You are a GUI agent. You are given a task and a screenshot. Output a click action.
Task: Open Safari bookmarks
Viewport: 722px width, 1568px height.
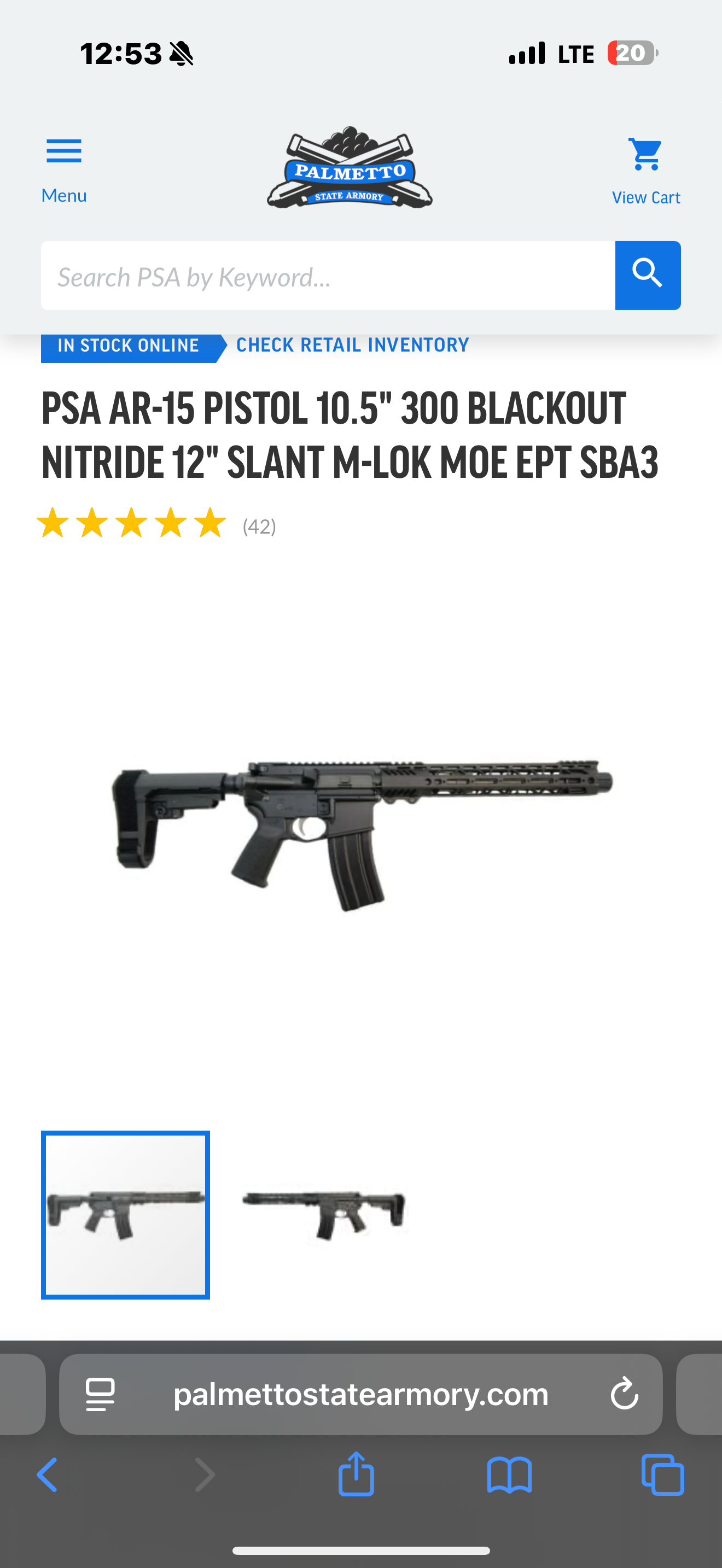tap(510, 1475)
